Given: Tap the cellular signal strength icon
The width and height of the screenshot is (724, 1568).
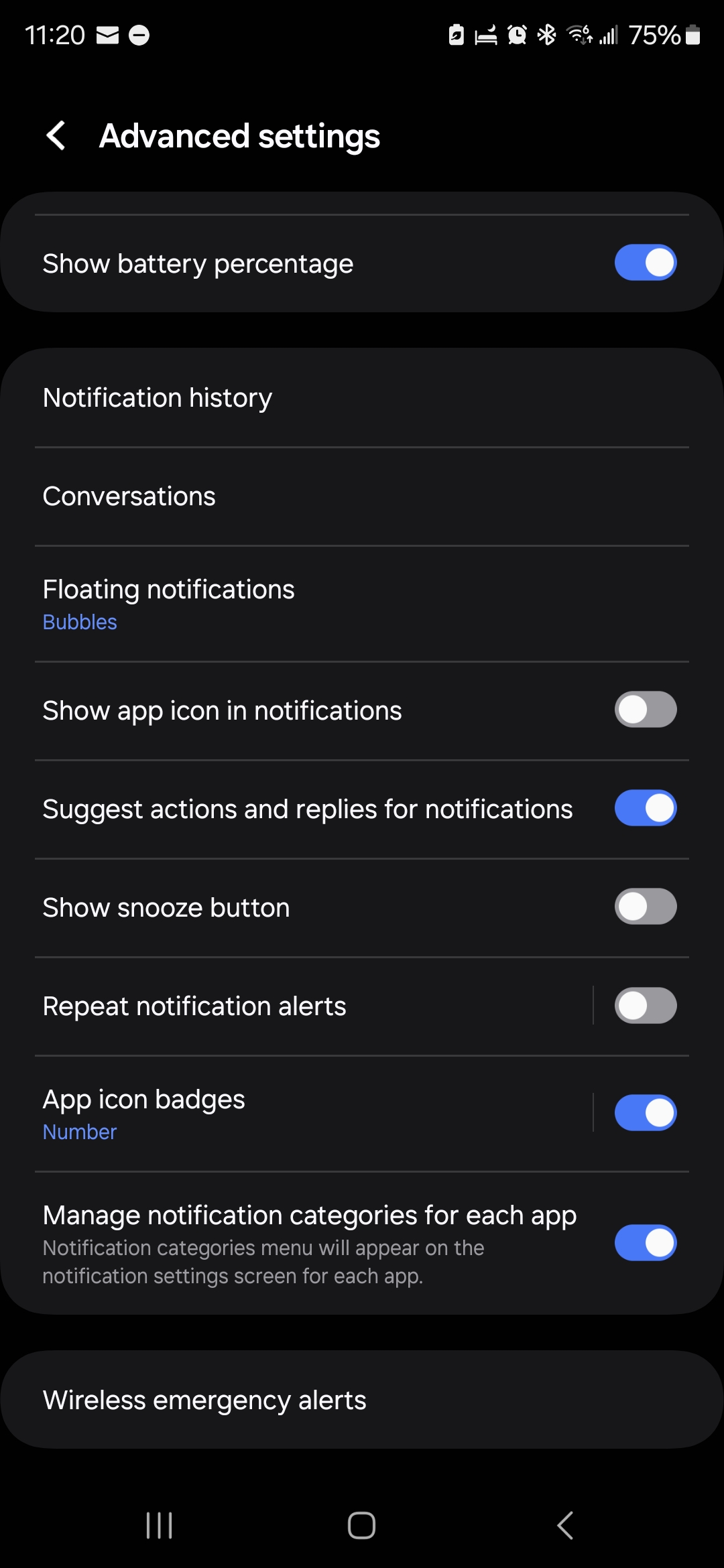Looking at the screenshot, I should click(x=609, y=36).
